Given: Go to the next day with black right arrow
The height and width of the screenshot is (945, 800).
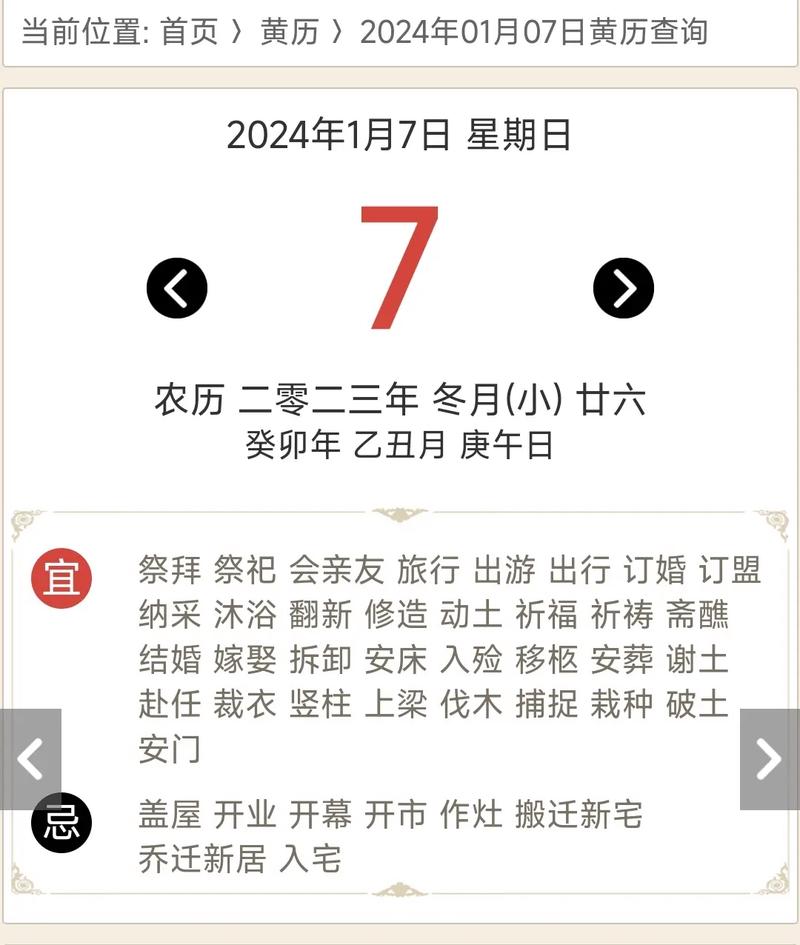Looking at the screenshot, I should point(623,288).
